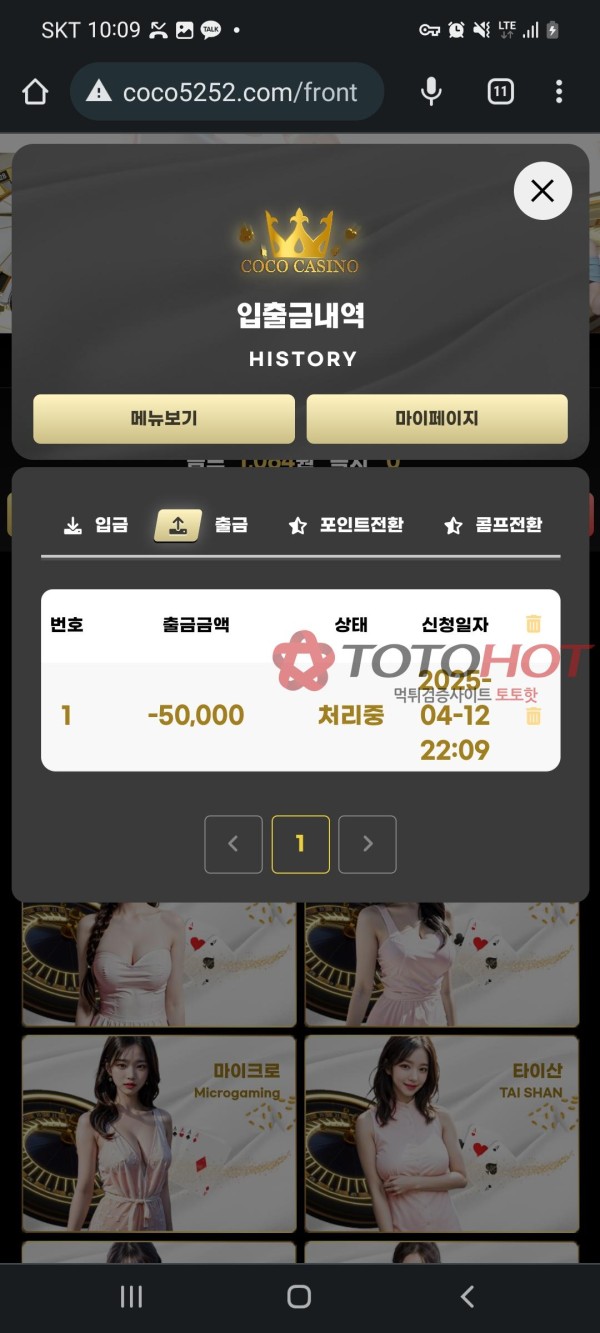Screen dimensions: 600x1333
Task: Open the 콤프전환 tab
Action: (x=494, y=525)
